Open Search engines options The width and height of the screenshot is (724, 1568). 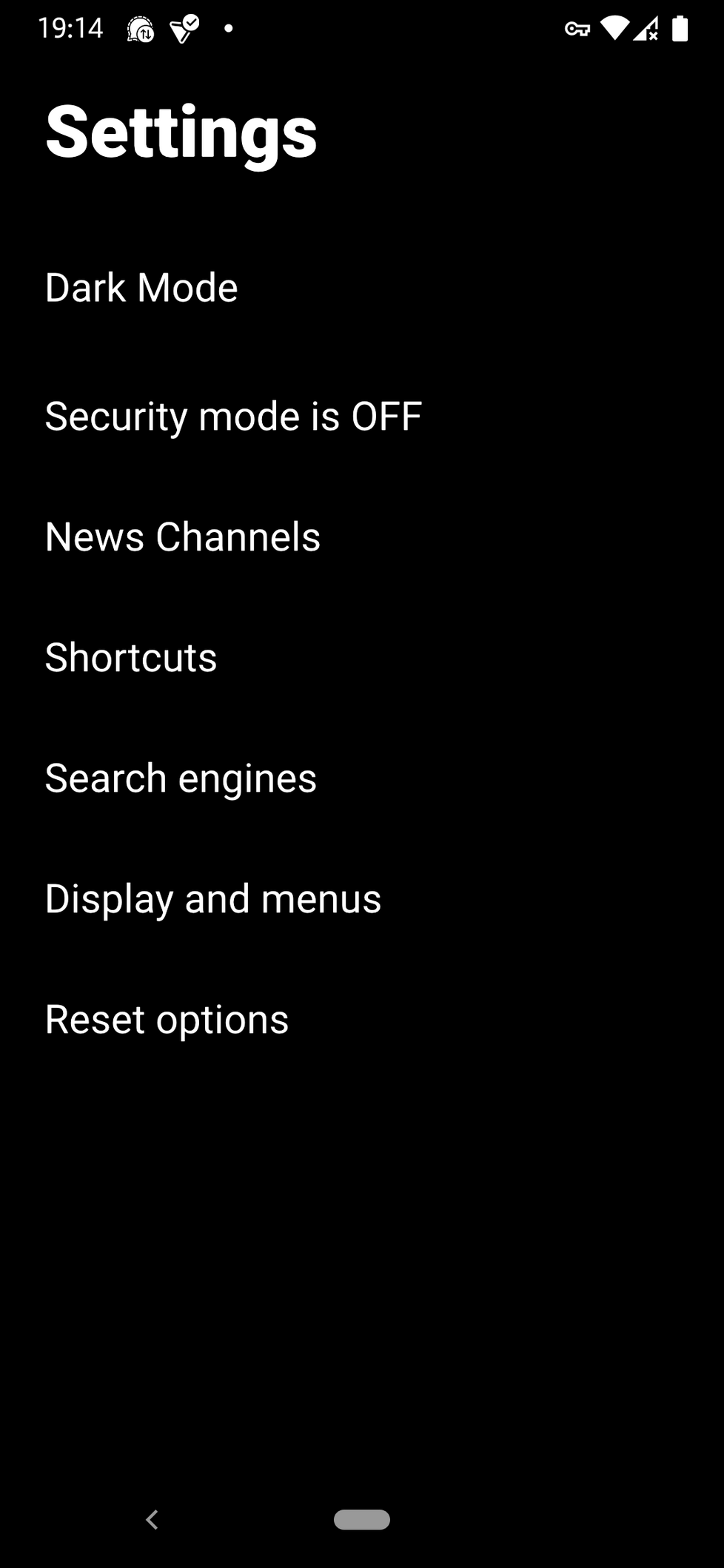pyautogui.click(x=181, y=778)
